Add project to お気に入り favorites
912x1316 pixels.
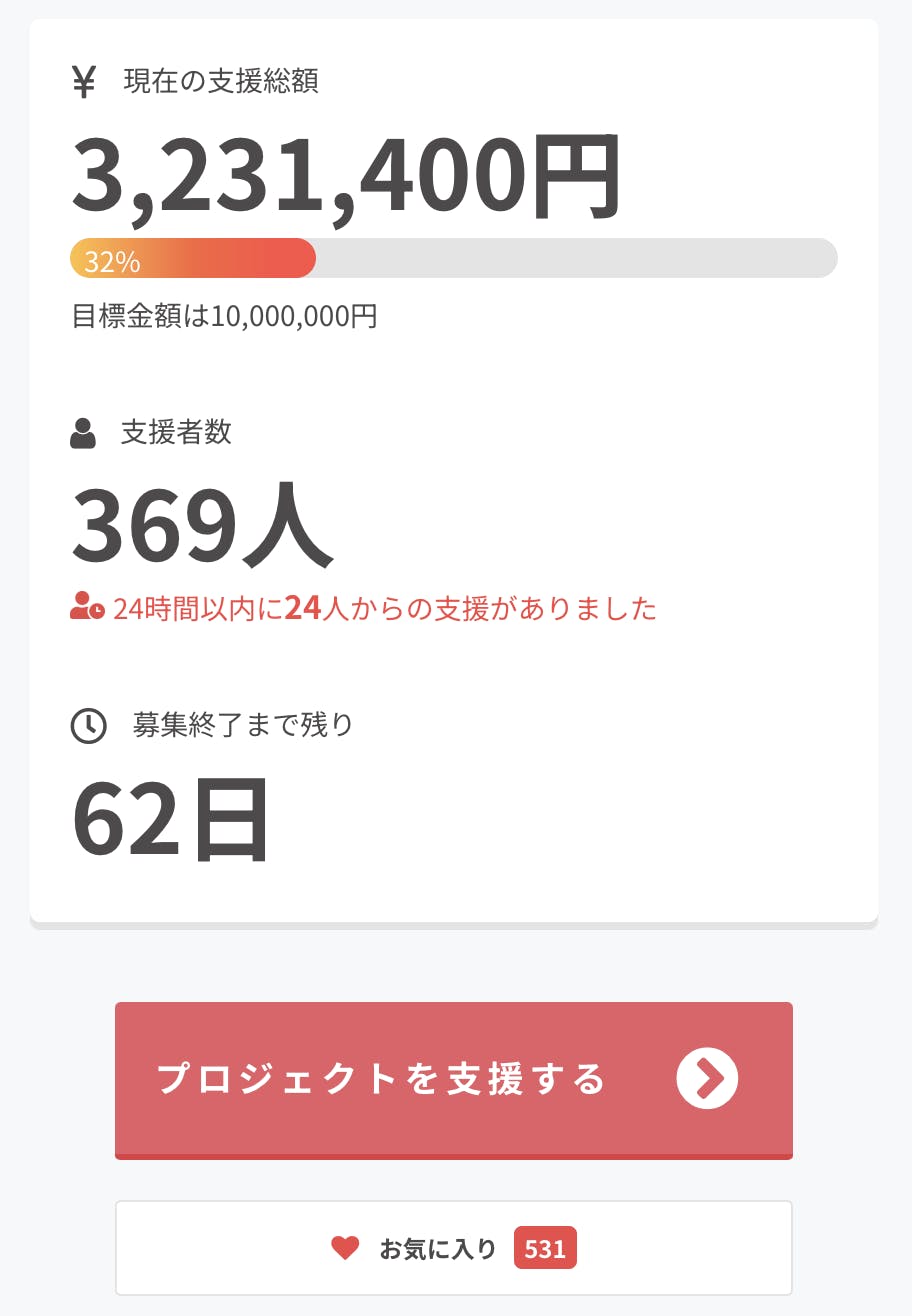point(453,1248)
